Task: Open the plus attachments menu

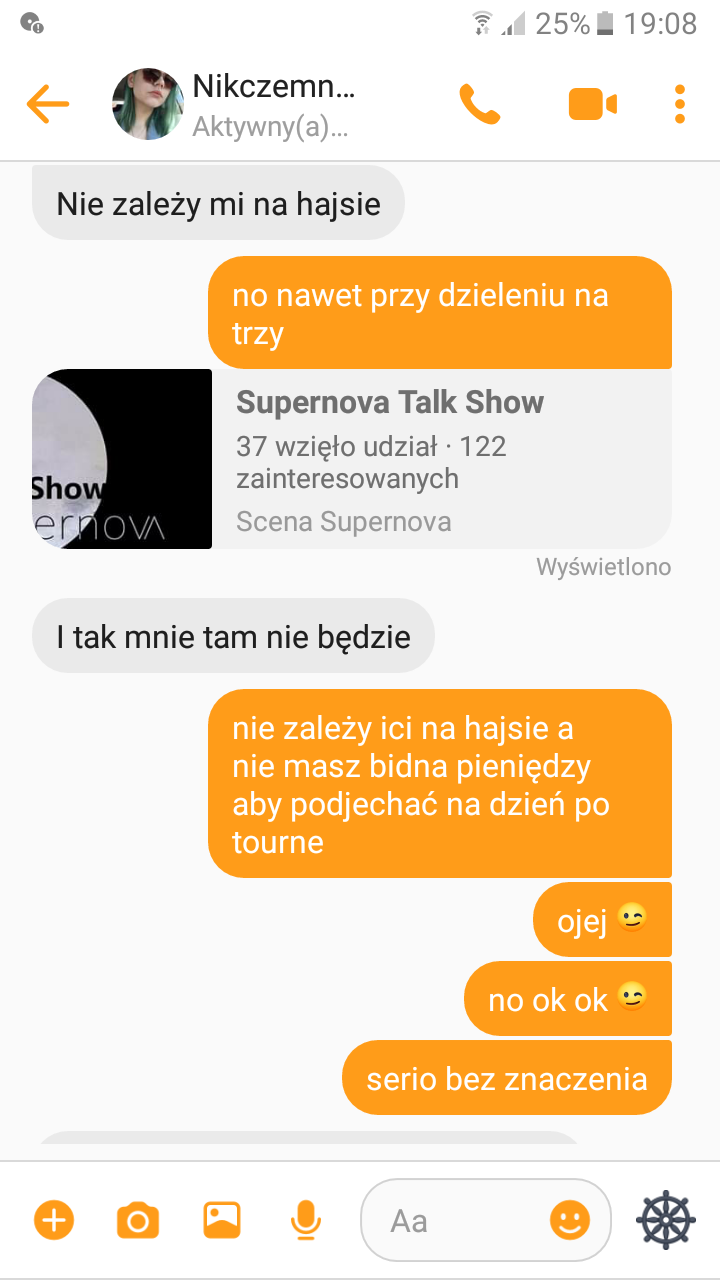Action: [54, 1220]
